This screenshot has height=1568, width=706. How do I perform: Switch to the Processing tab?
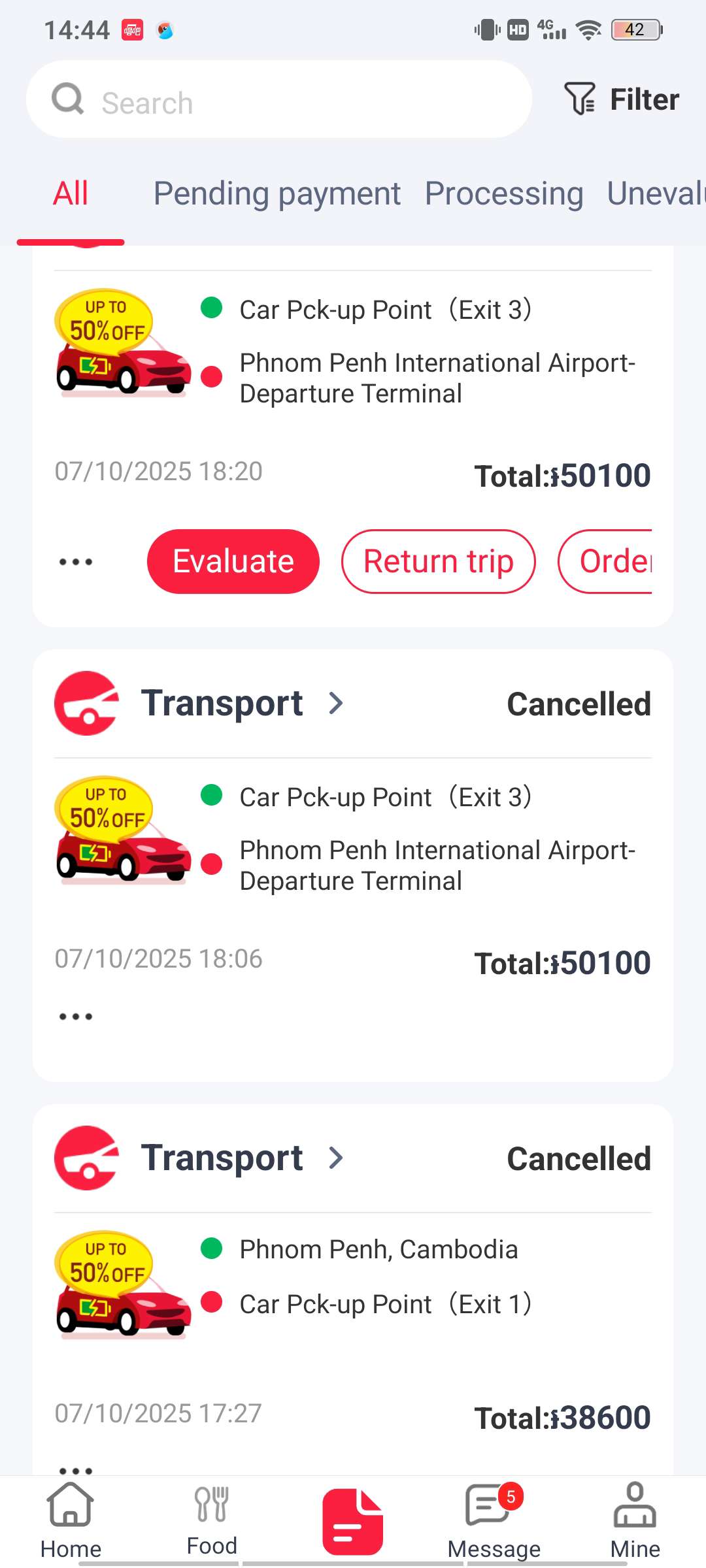coord(503,194)
